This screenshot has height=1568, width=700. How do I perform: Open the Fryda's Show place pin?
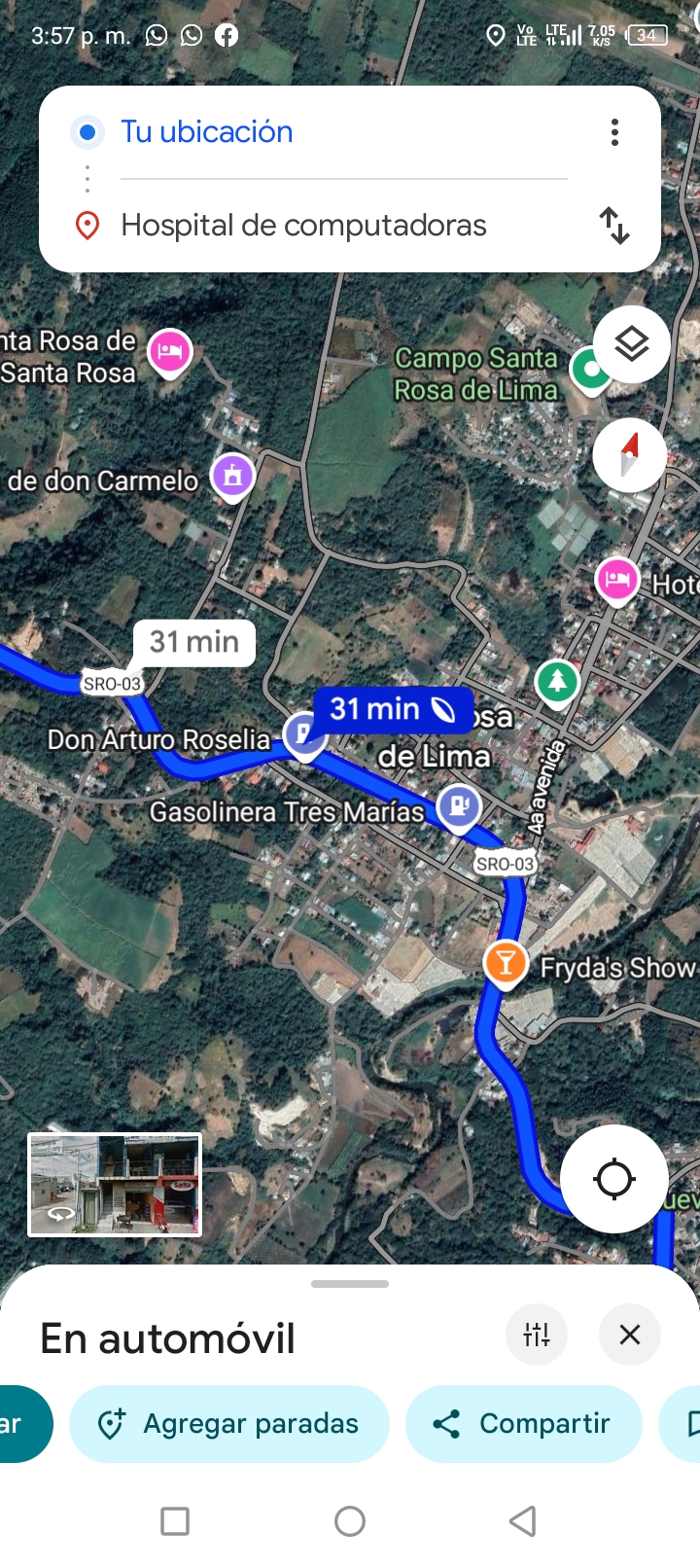pyautogui.click(x=505, y=963)
